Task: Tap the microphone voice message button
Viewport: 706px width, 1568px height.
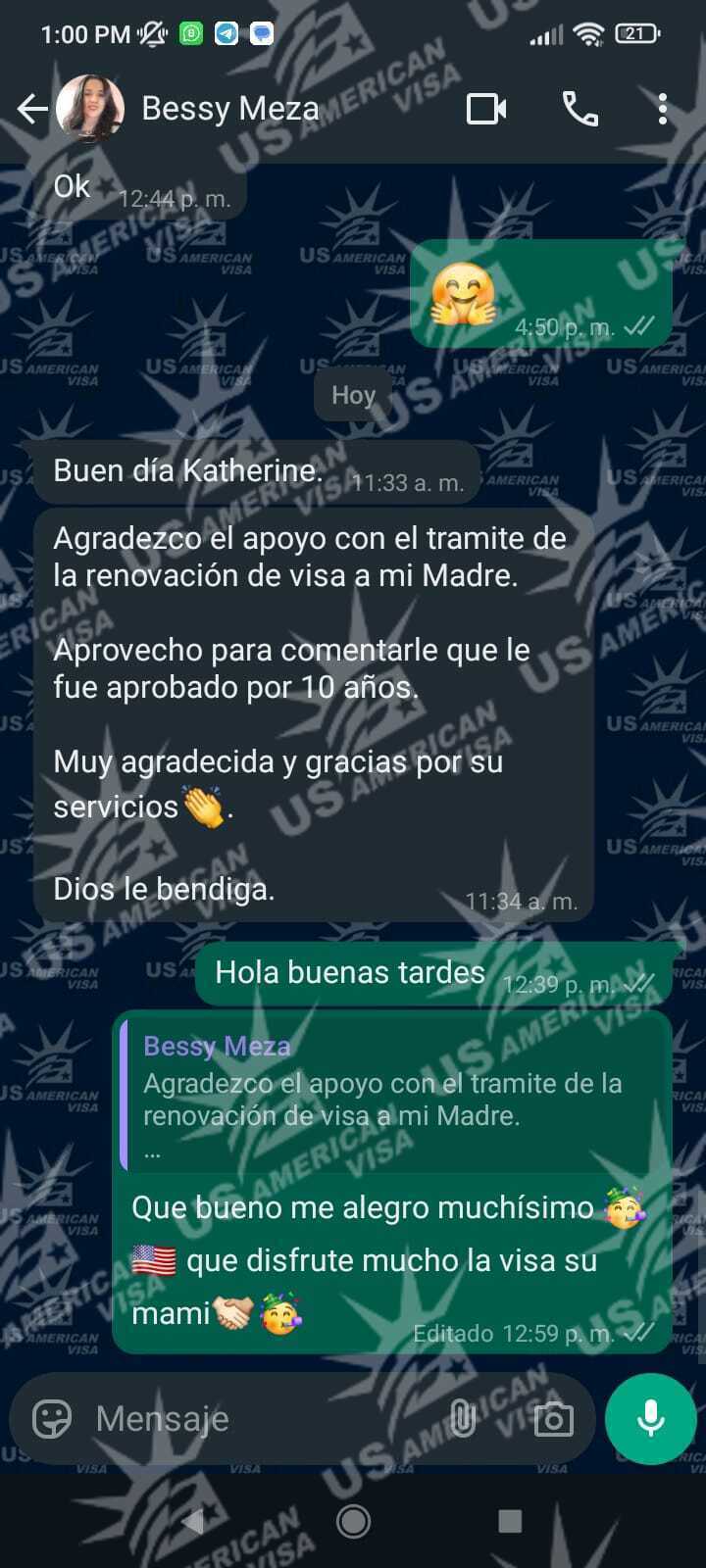Action: (x=651, y=1418)
